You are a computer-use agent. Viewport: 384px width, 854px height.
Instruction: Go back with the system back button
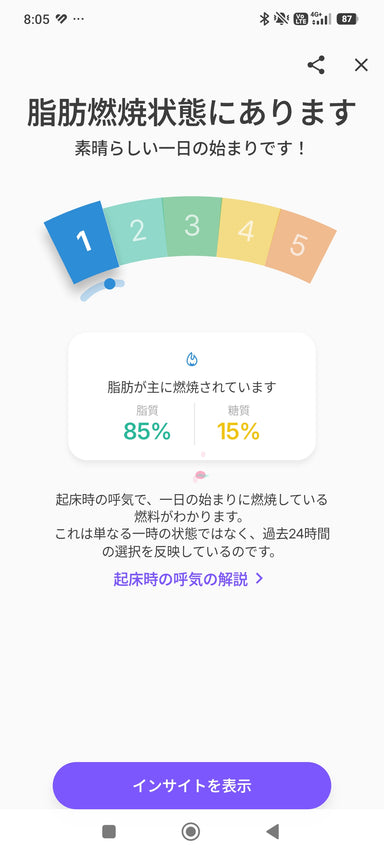(x=272, y=831)
